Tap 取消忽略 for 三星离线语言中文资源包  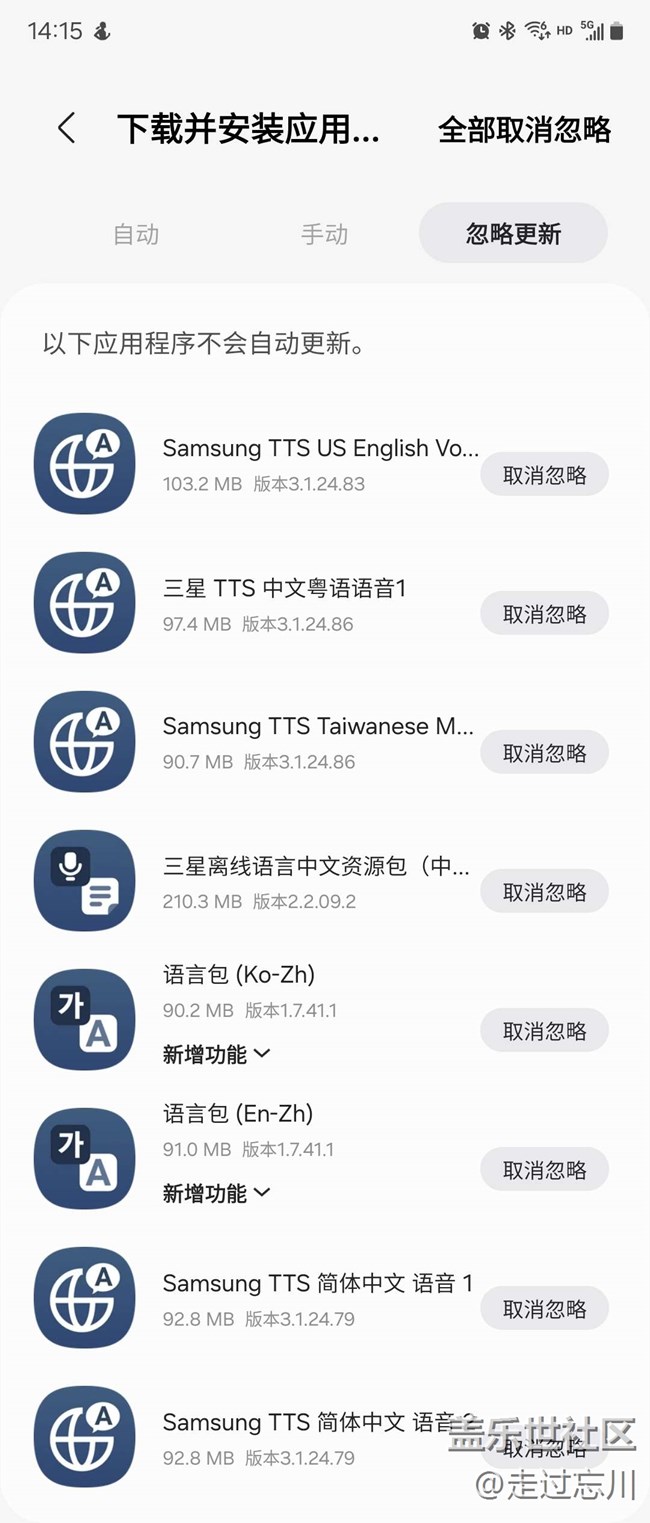click(x=544, y=892)
